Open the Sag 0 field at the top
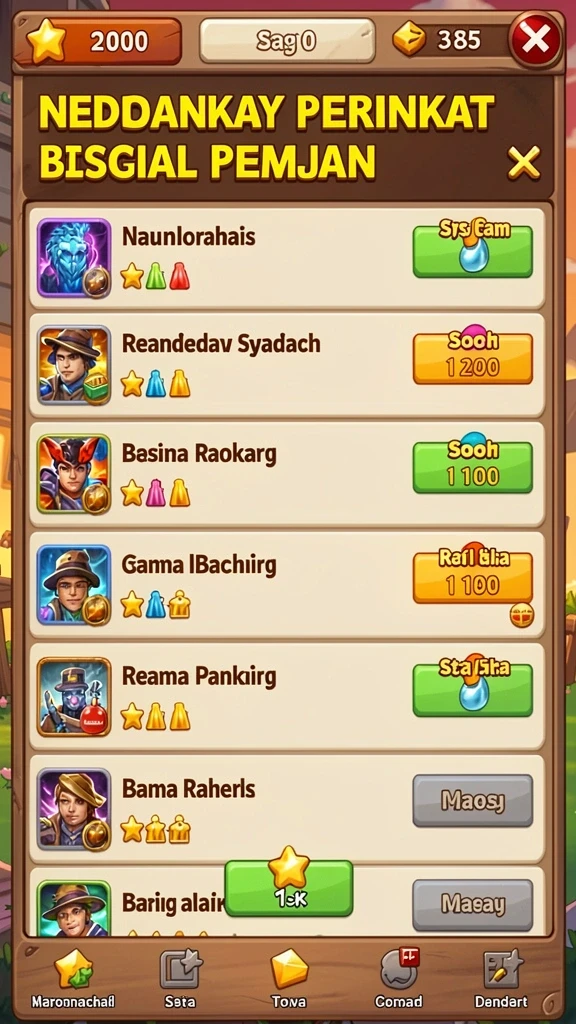The image size is (576, 1024). pyautogui.click(x=287, y=40)
